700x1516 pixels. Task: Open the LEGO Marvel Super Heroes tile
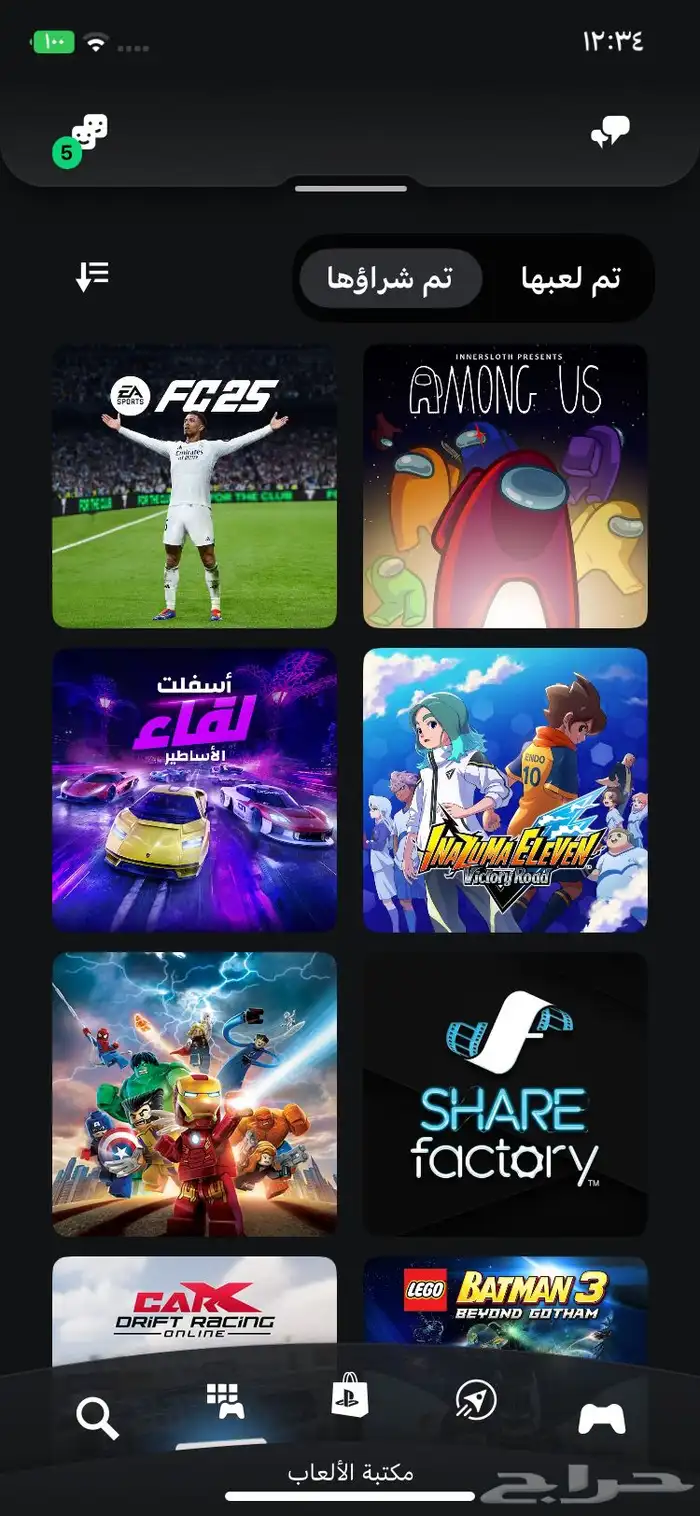pyautogui.click(x=194, y=1094)
